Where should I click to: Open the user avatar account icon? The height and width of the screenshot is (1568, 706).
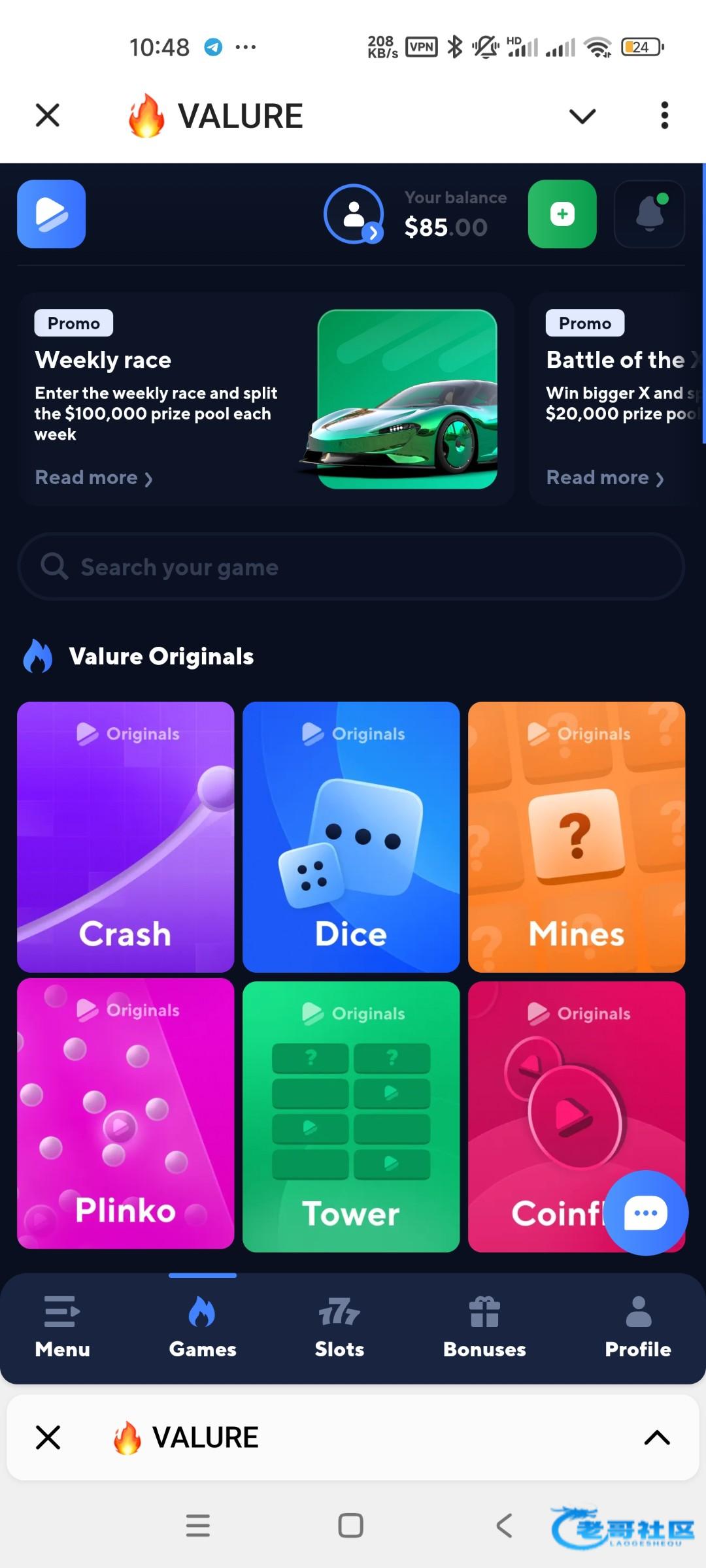tap(354, 214)
